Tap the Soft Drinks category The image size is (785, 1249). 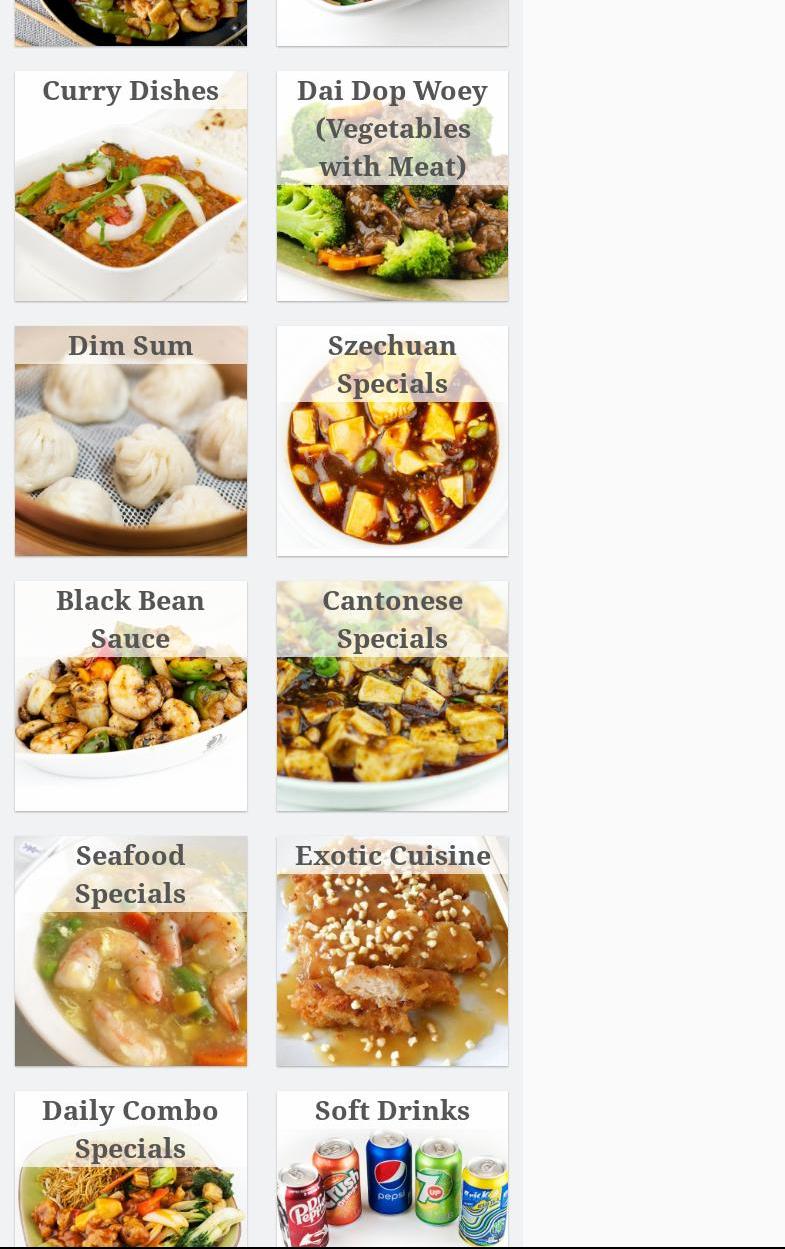click(392, 1170)
